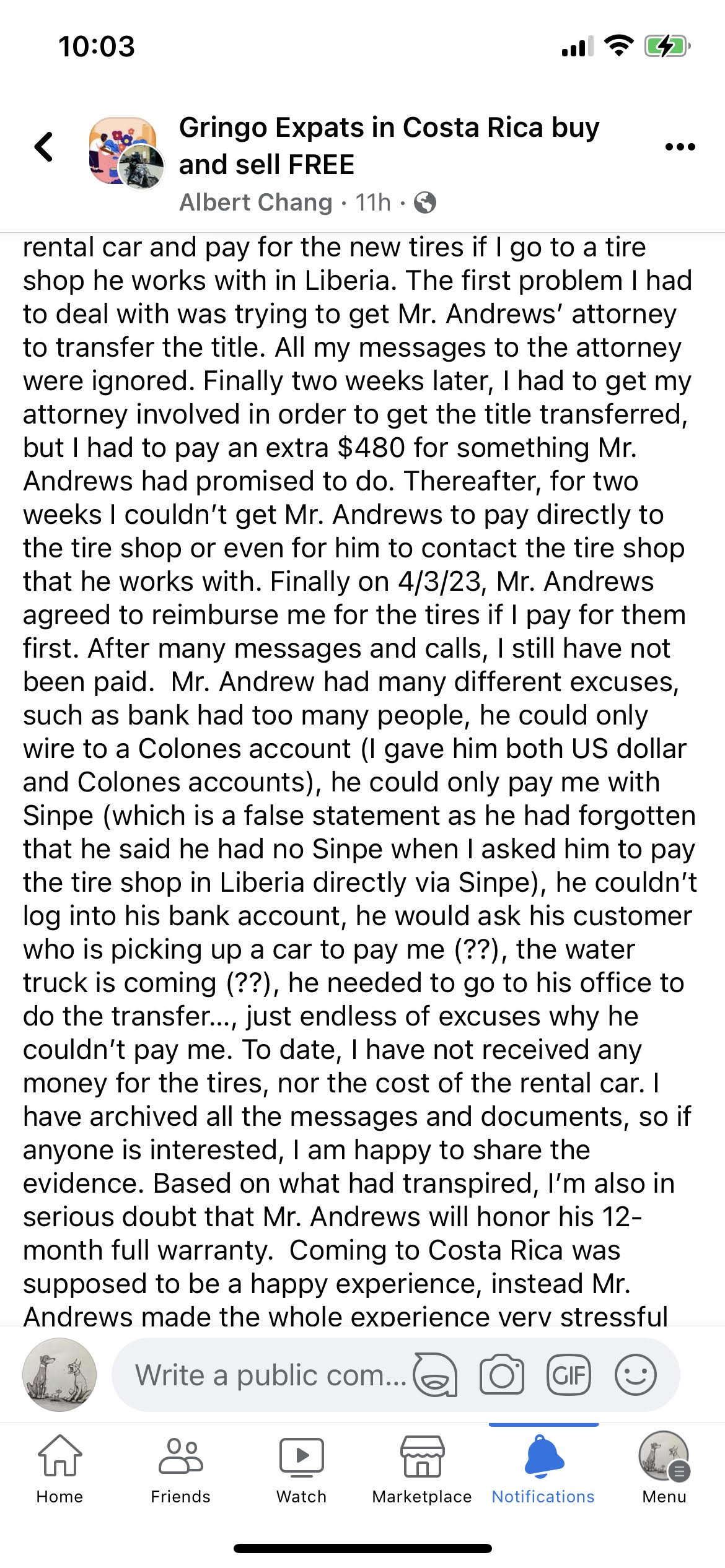Open the emoji smiley picker
The height and width of the screenshot is (1568, 725).
tap(635, 1375)
